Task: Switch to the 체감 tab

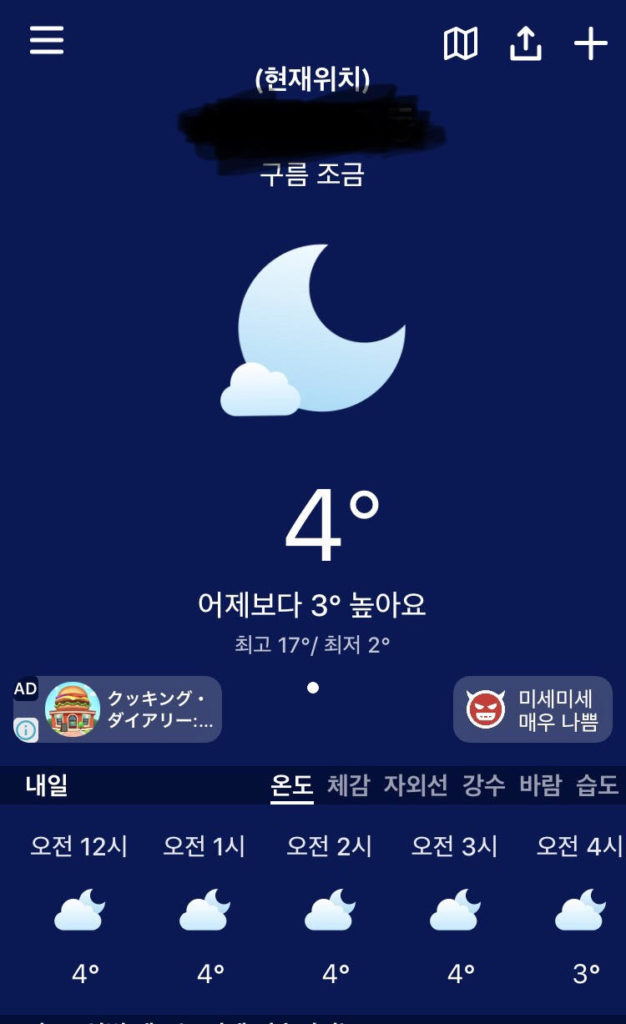Action: point(349,786)
